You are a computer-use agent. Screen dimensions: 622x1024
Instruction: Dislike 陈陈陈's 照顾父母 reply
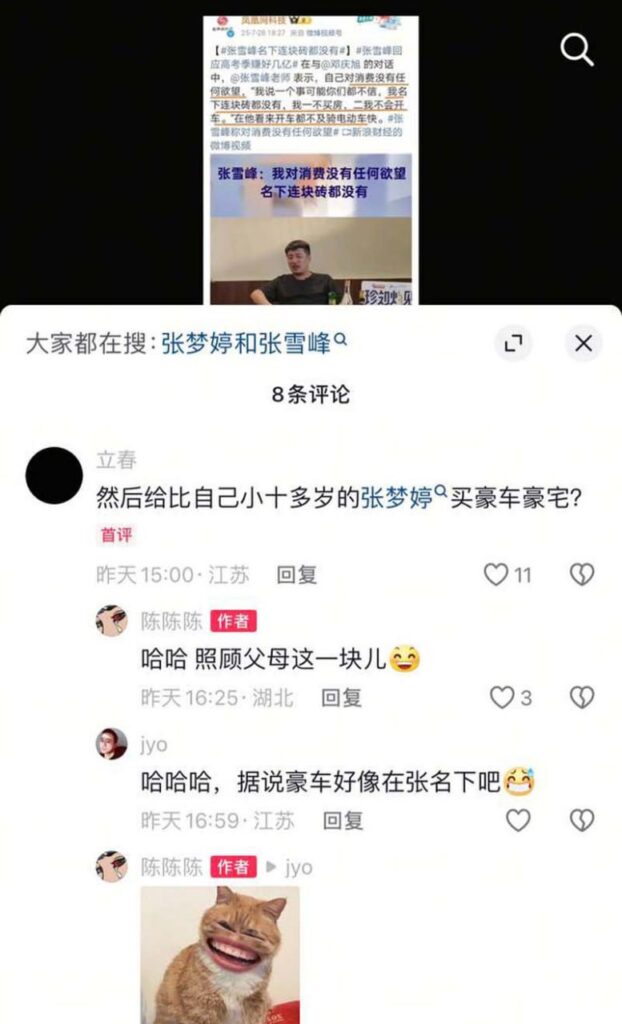[581, 697]
